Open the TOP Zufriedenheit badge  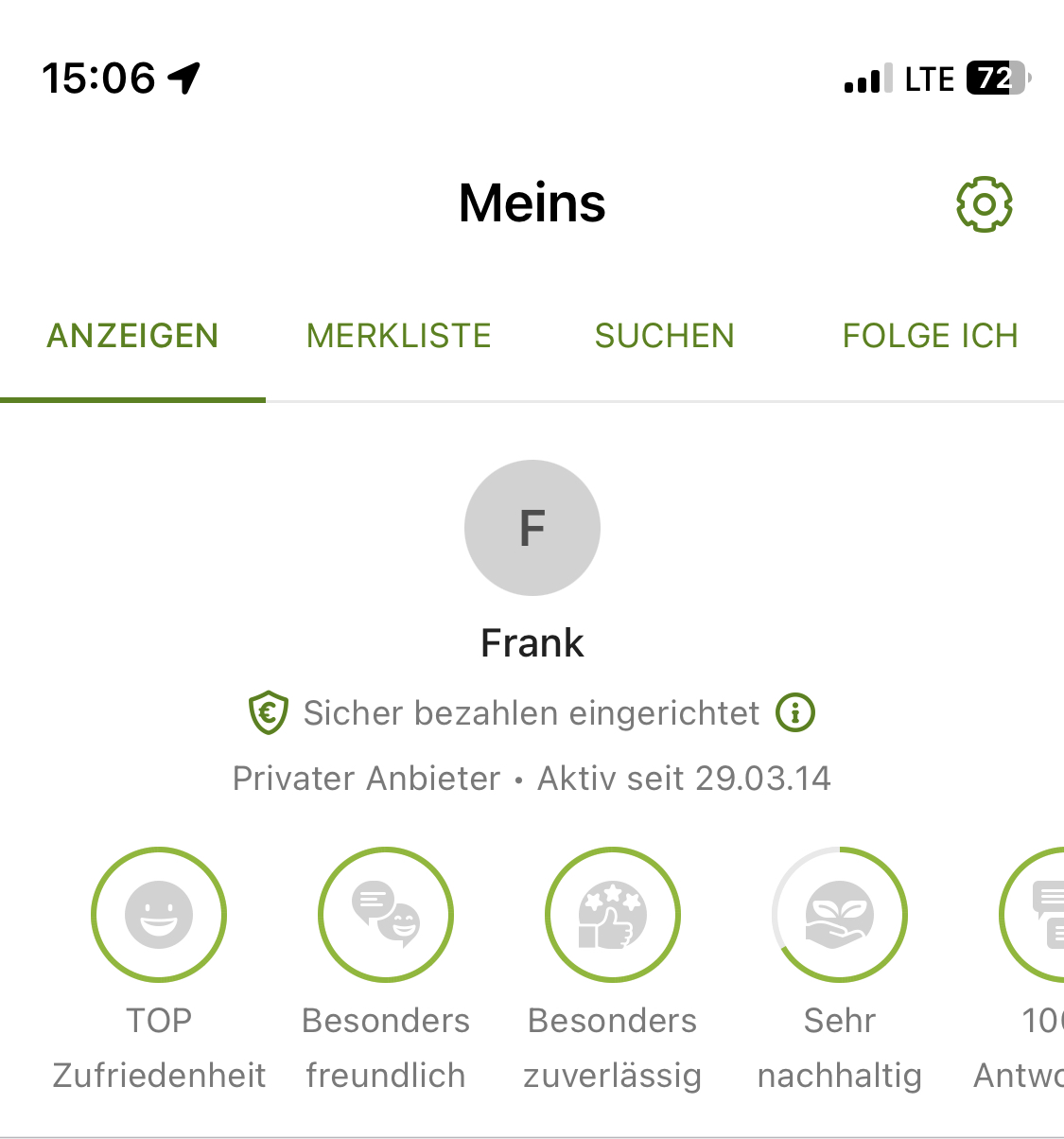pos(159,915)
